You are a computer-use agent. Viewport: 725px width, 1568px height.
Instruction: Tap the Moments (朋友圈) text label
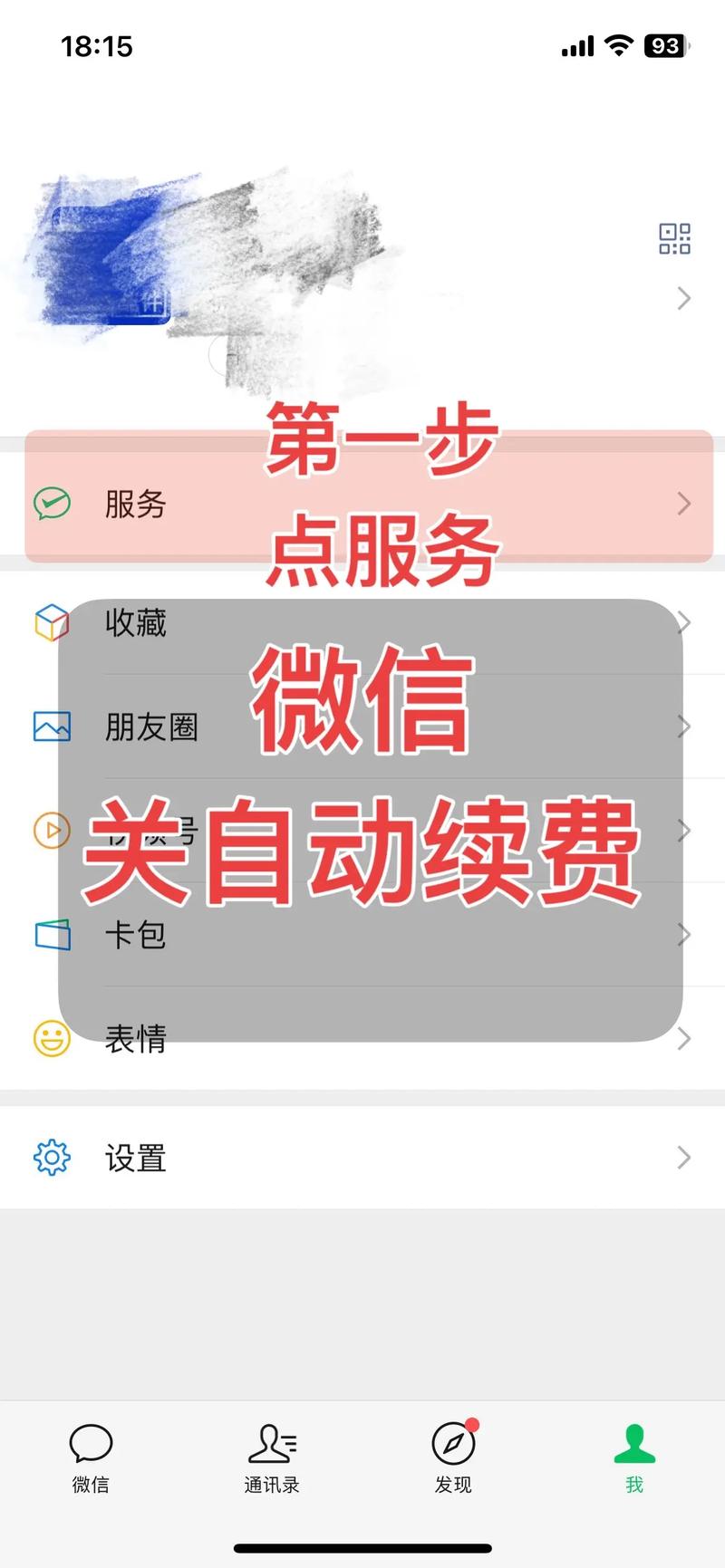tap(152, 727)
